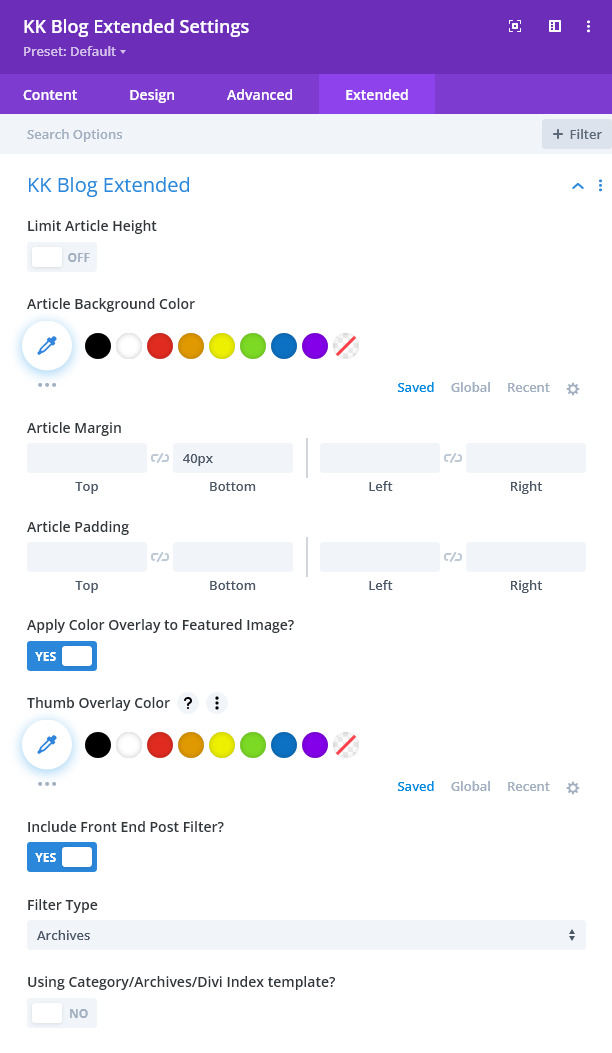Viewport: 612px width, 1053px height.
Task: Show help for Thumb Overlay Color
Action: coord(188,703)
